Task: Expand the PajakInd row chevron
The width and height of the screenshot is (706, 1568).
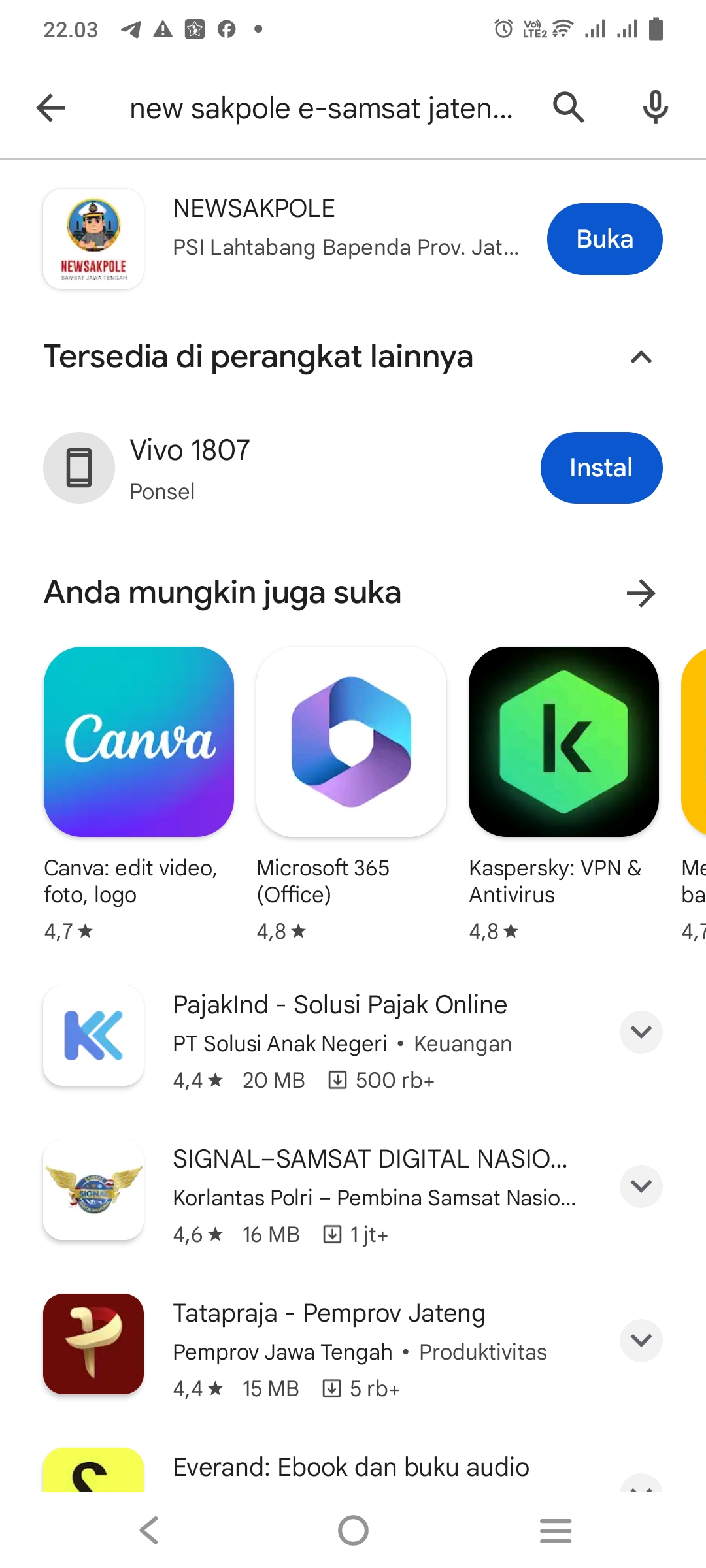Action: [641, 1032]
